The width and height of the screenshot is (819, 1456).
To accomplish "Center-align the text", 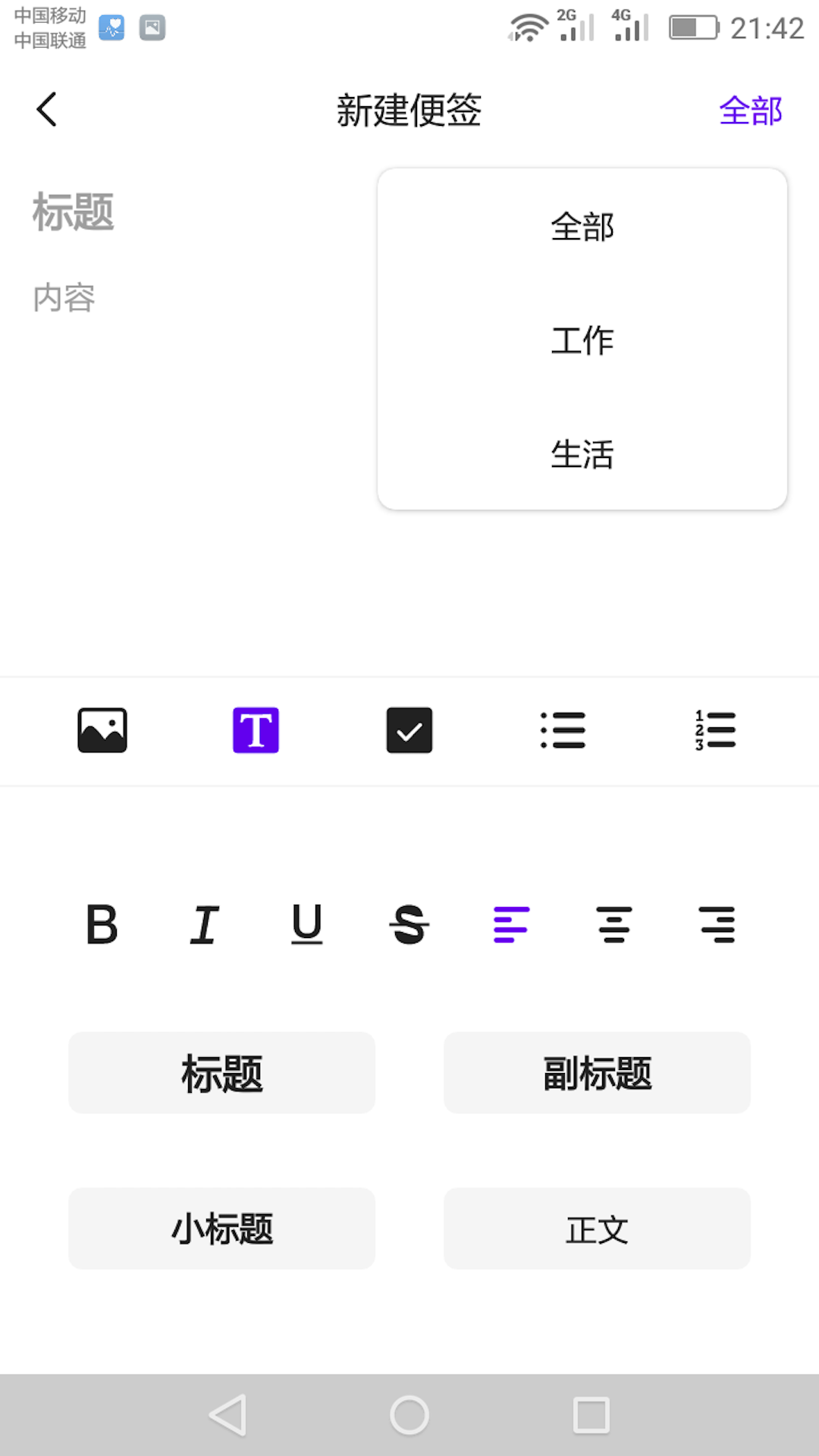I will click(x=614, y=924).
